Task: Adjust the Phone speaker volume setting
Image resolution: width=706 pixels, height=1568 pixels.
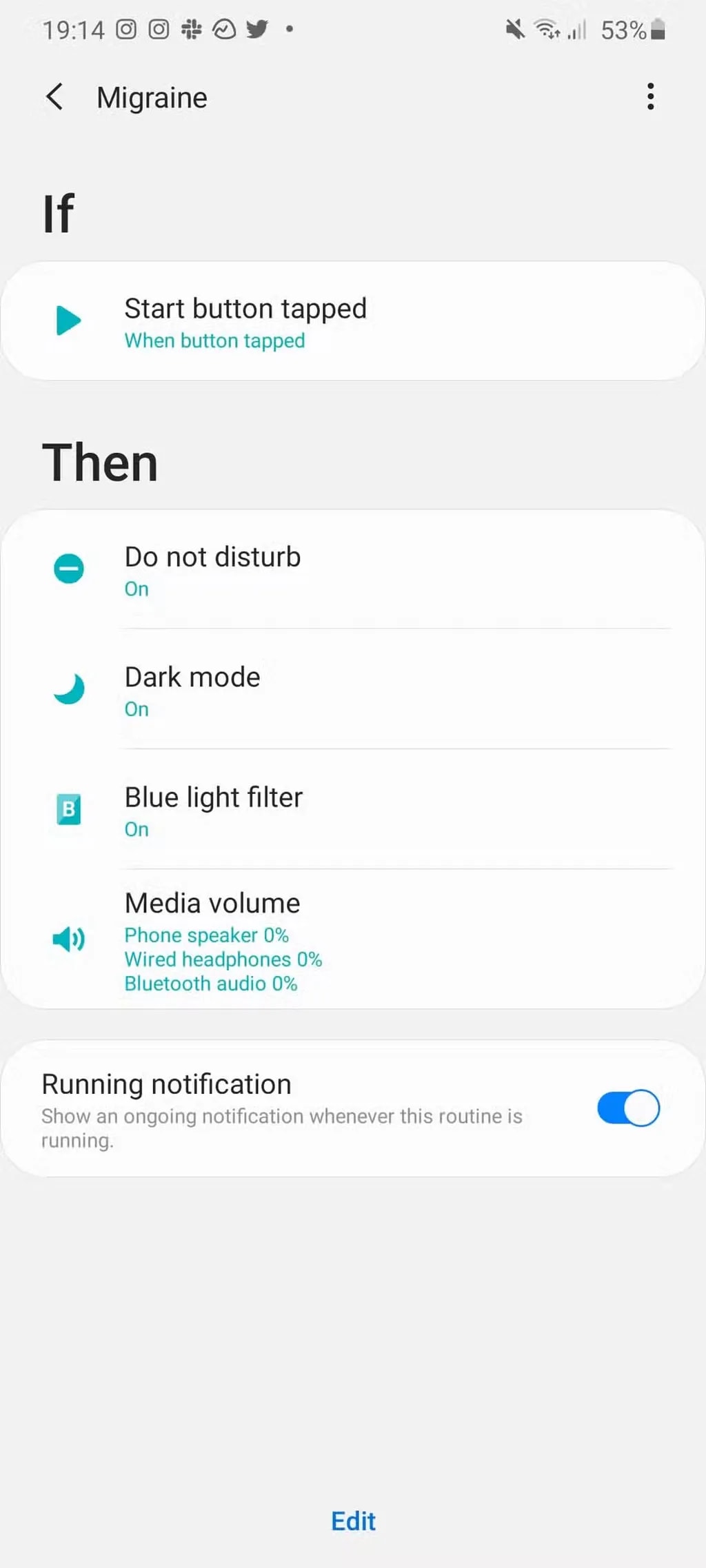Action: 206,935
